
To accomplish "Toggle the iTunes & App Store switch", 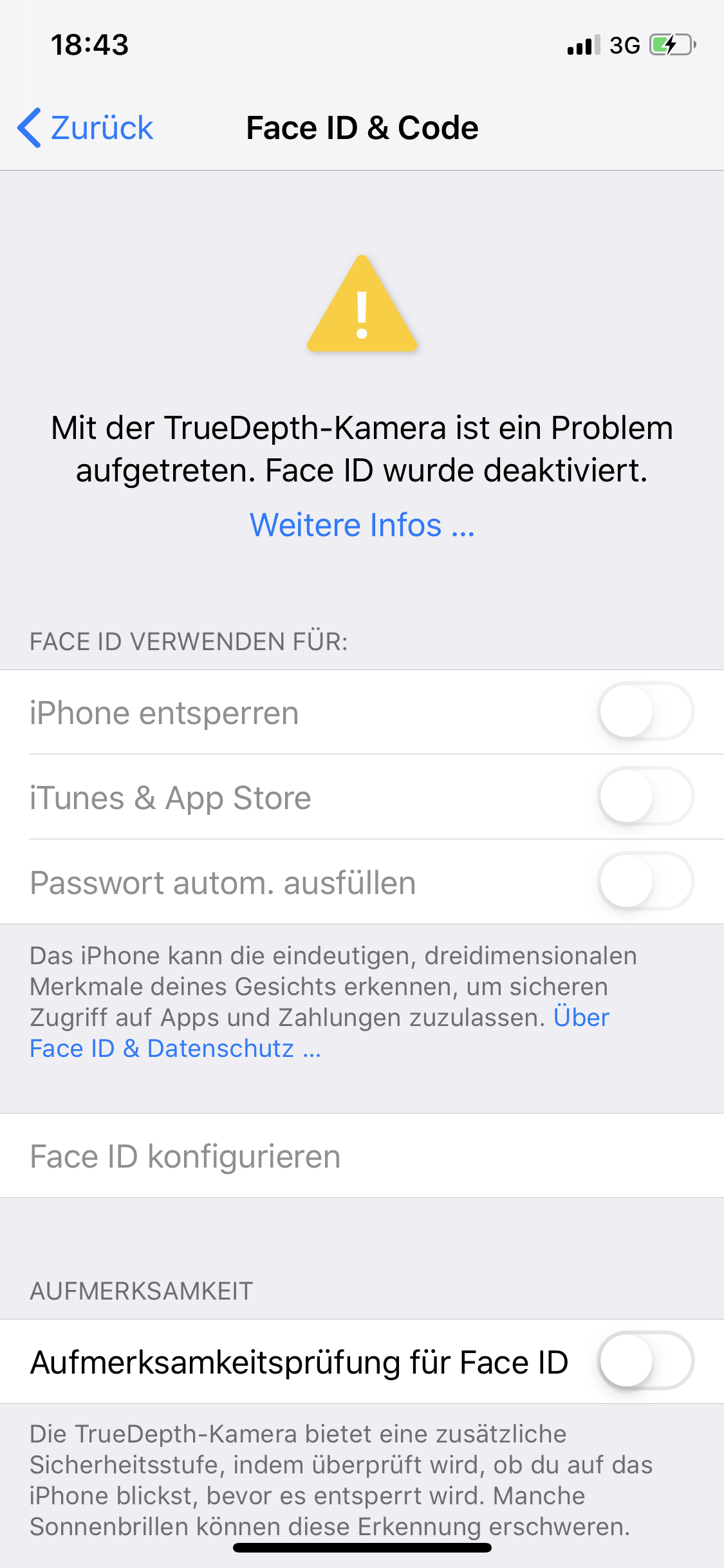I will 645,796.
